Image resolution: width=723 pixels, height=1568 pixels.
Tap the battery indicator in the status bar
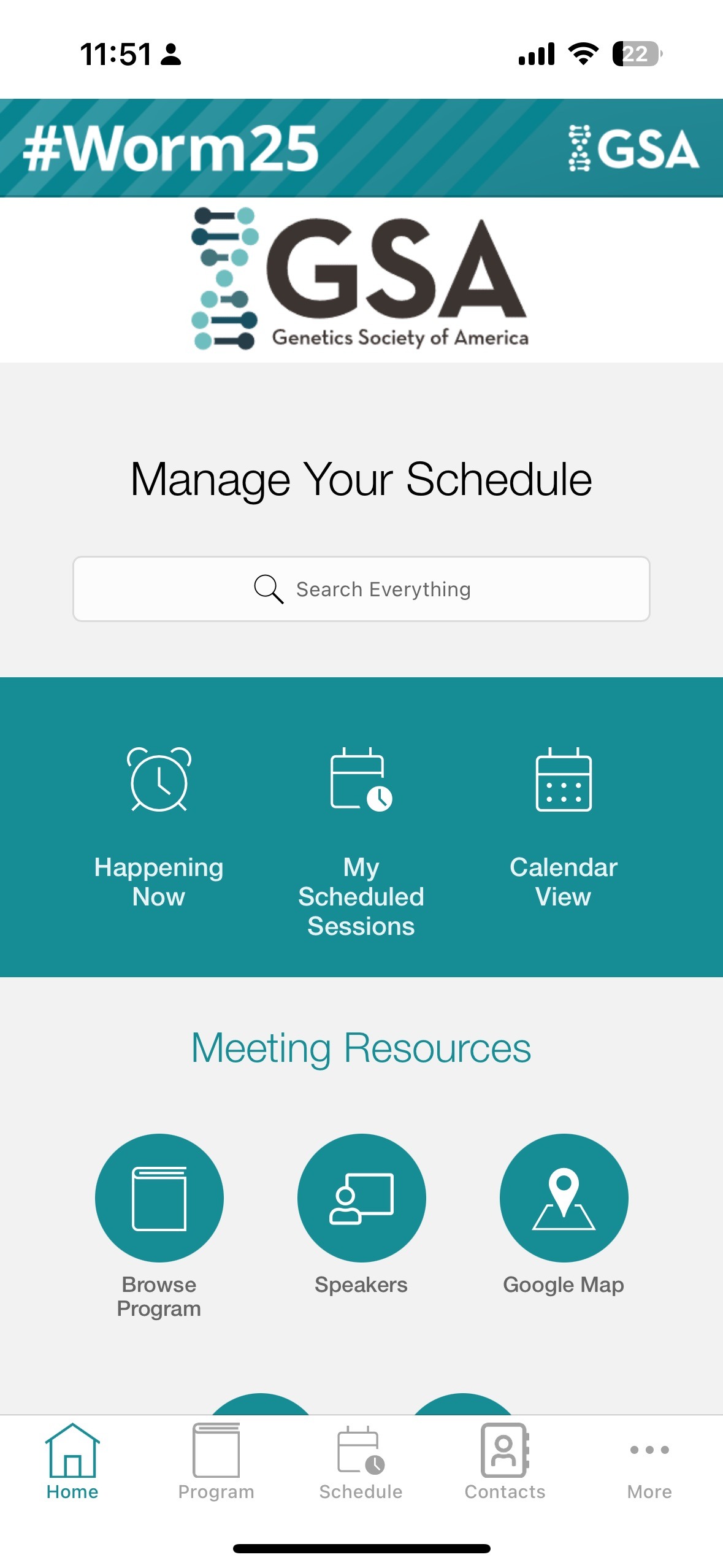point(635,55)
